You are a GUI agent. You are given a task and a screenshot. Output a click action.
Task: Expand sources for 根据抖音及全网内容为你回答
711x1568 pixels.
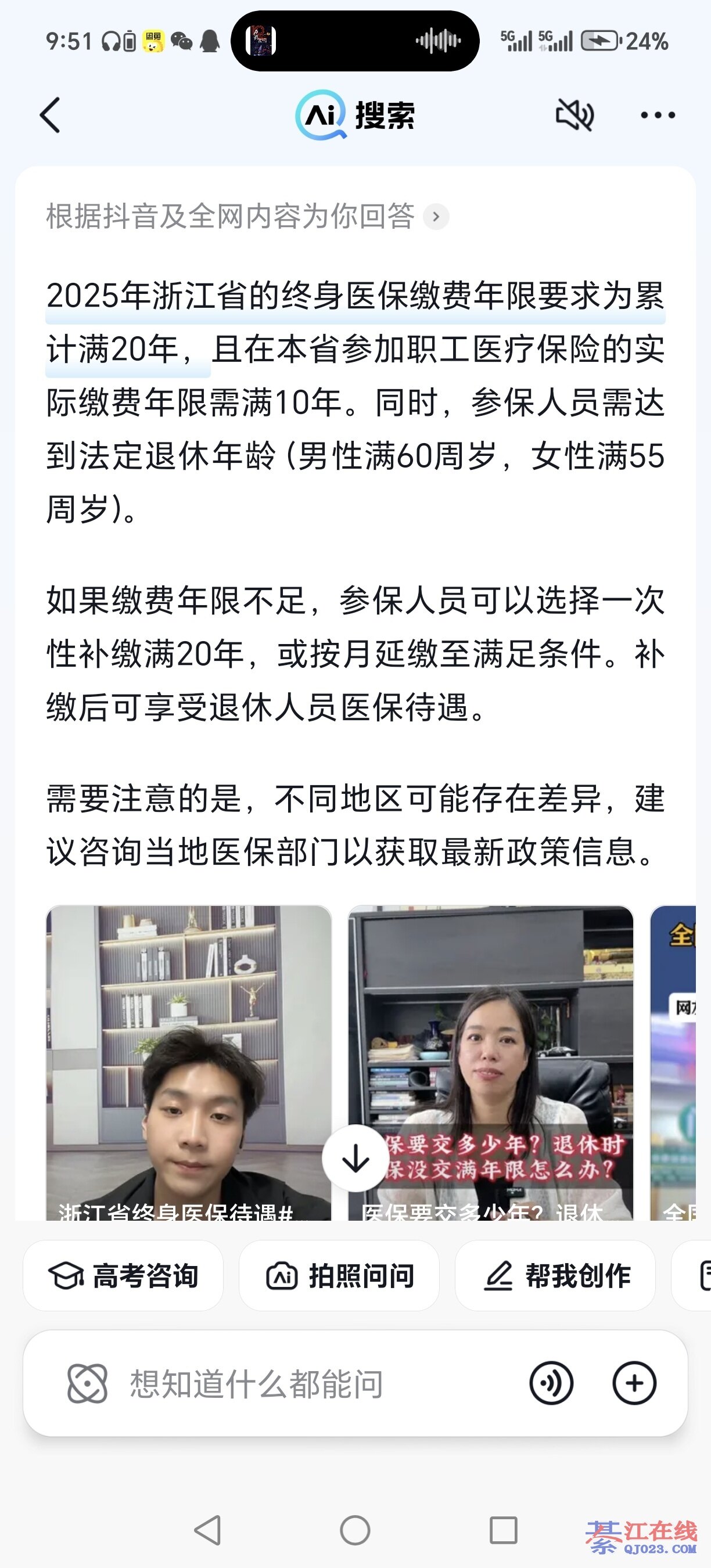point(436,217)
